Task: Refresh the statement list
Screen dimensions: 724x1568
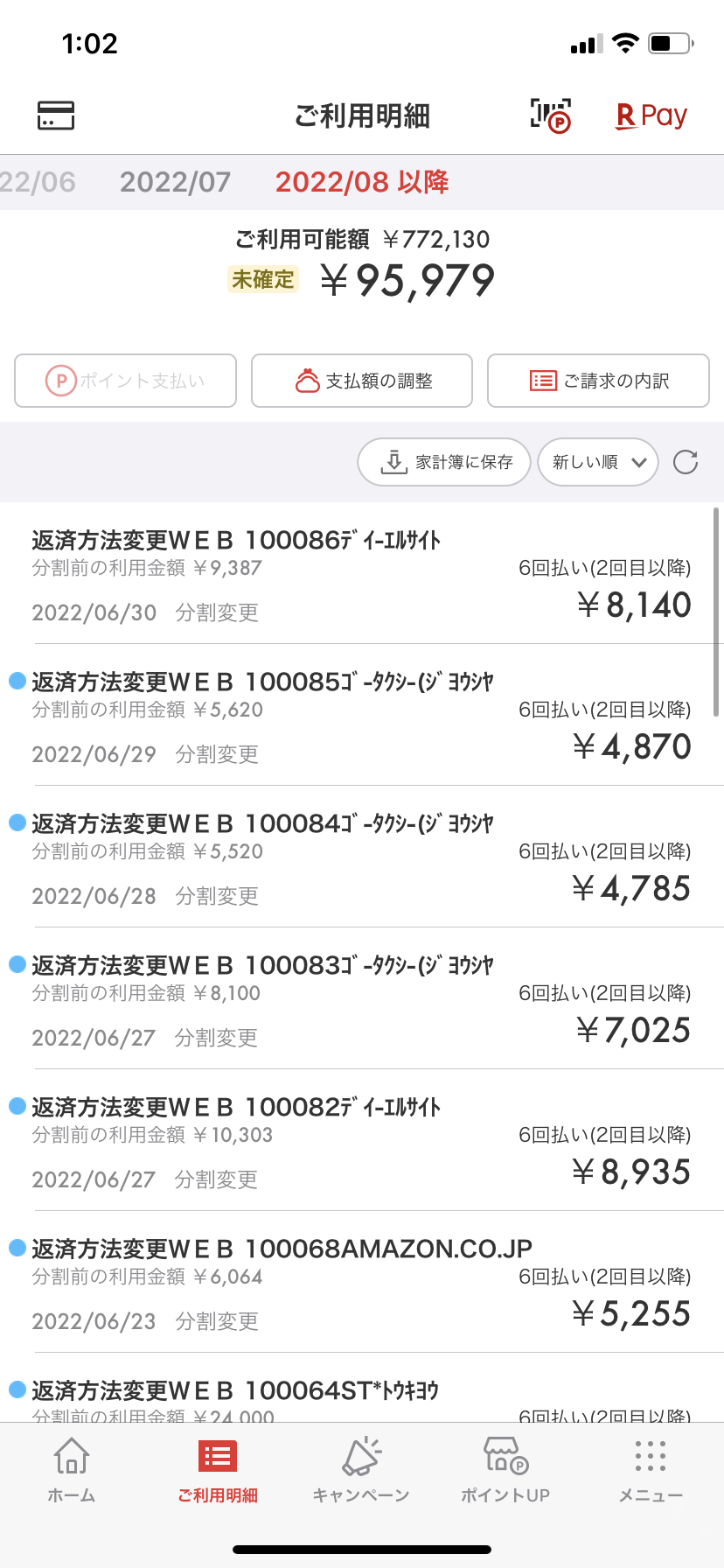Action: click(x=686, y=461)
